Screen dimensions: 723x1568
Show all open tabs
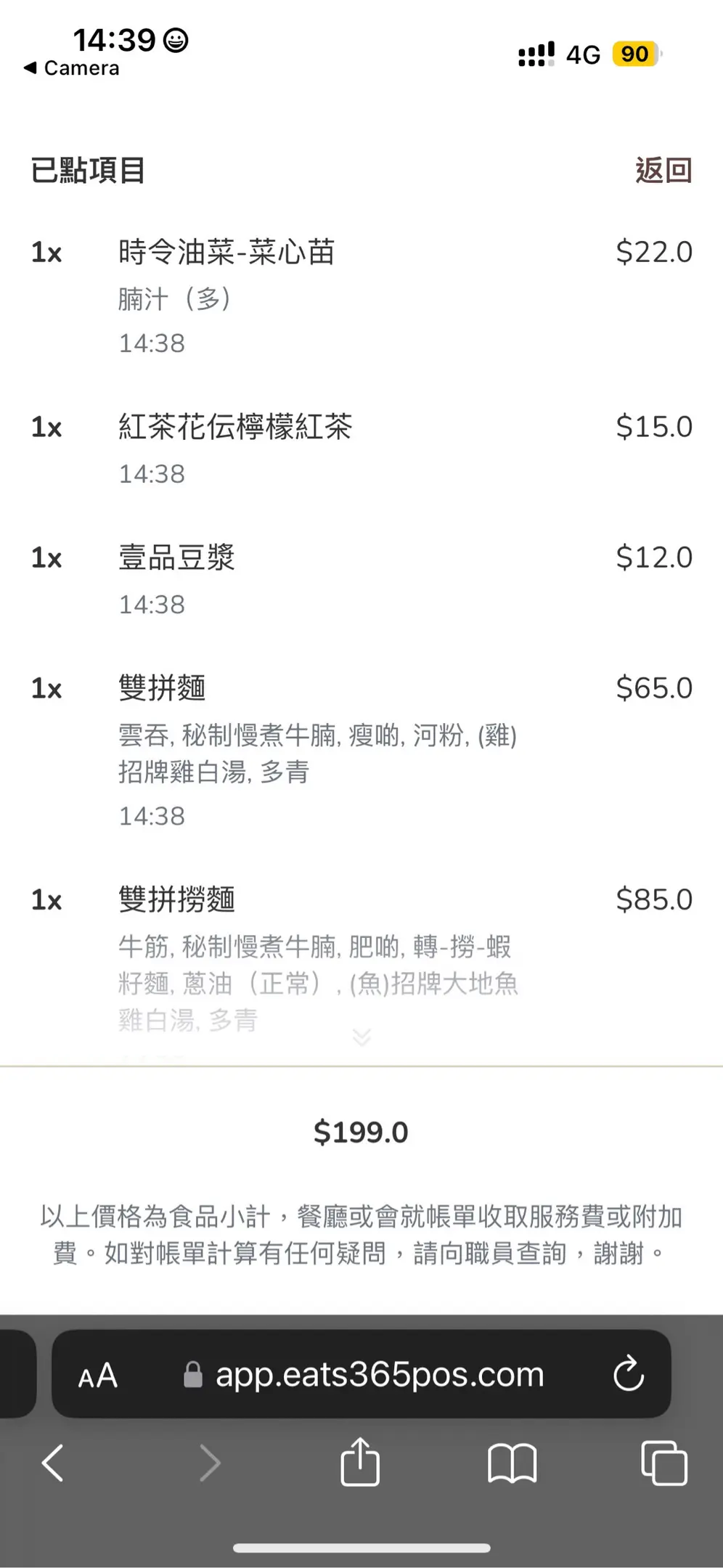[x=663, y=1462]
